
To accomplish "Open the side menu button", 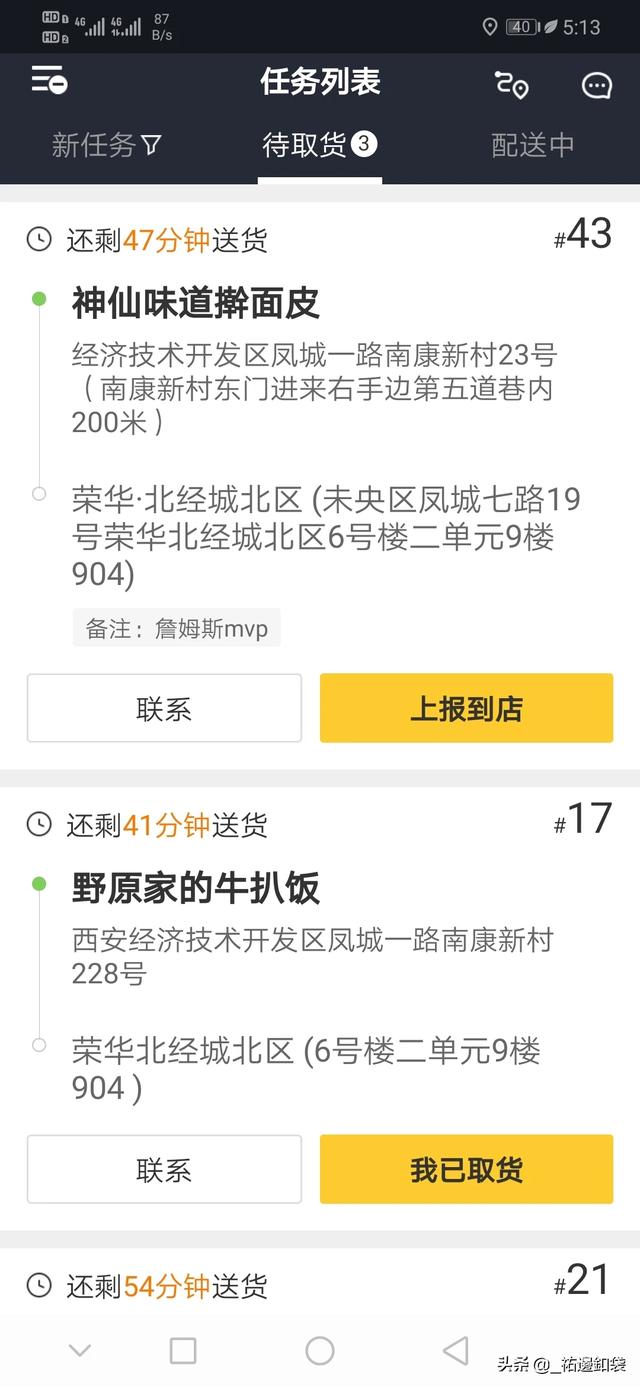I will click(49, 82).
